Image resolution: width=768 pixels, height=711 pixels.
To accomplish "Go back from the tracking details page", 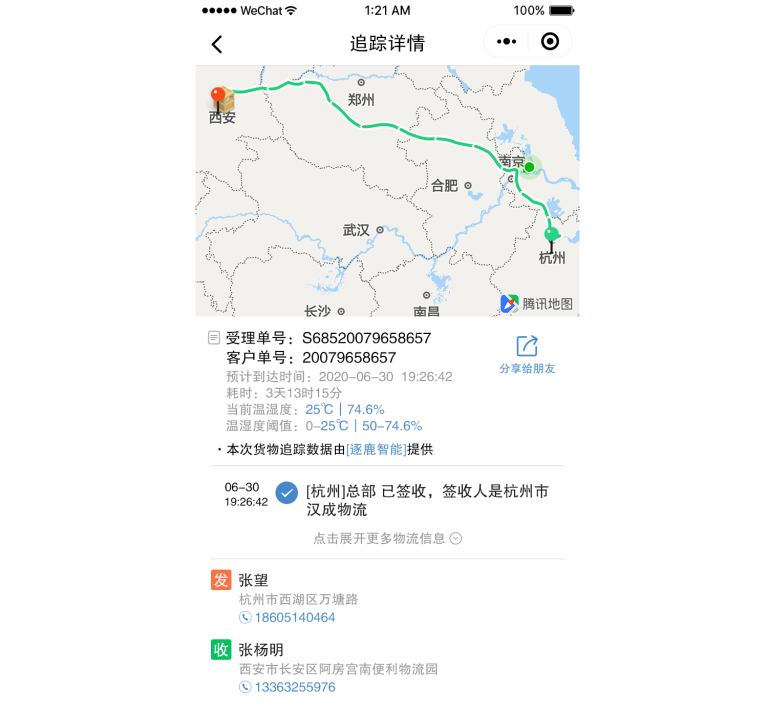I will point(217,43).
